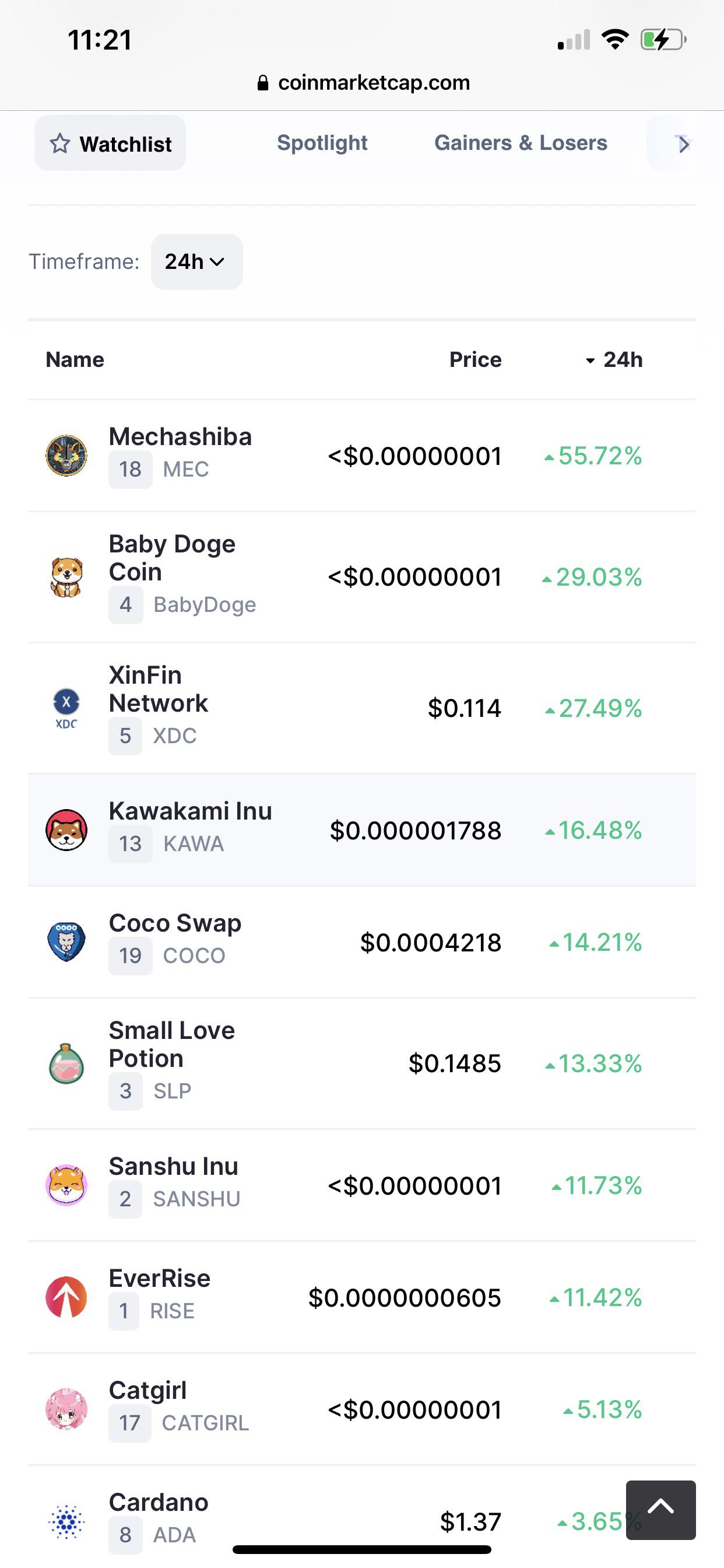The width and height of the screenshot is (724, 1568).
Task: Open the Gainers & Losers tab
Action: [521, 142]
